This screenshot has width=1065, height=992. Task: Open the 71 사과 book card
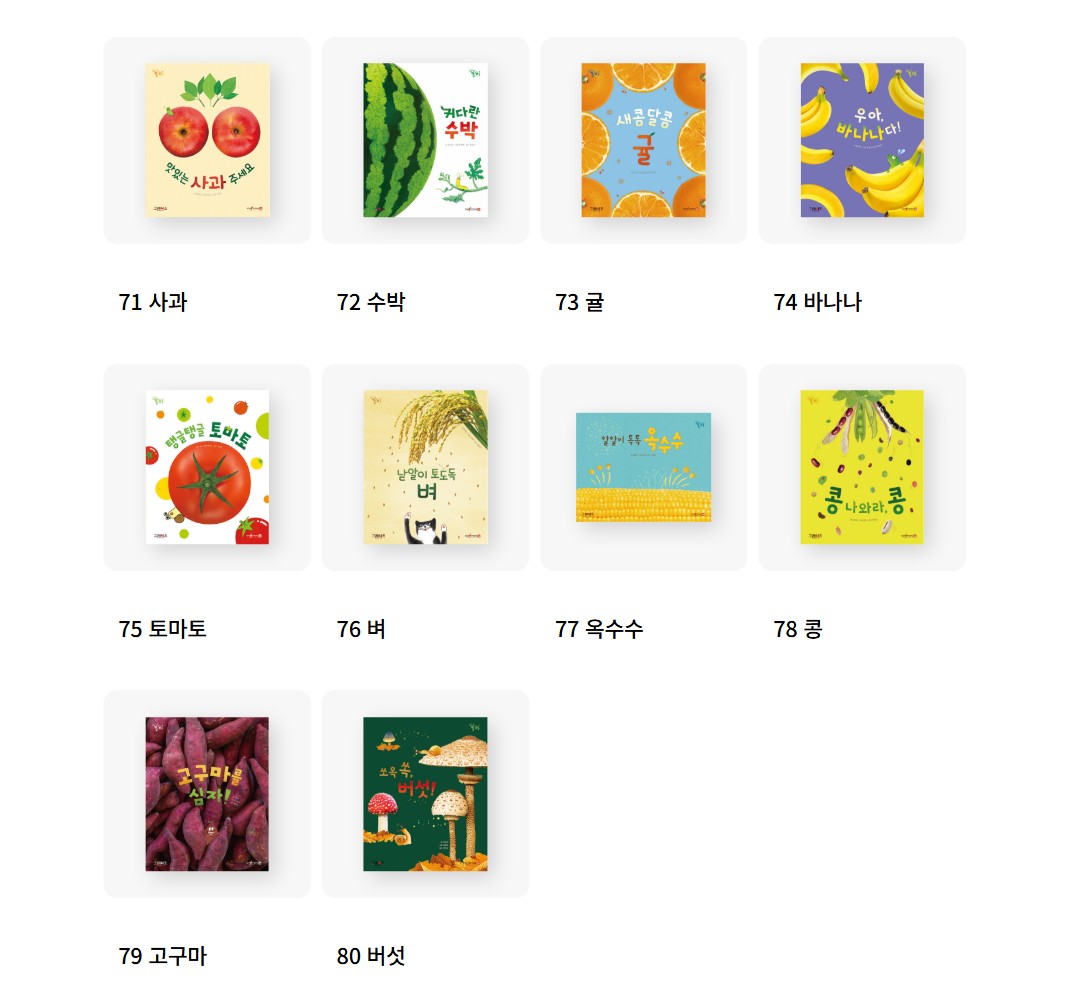tap(207, 140)
